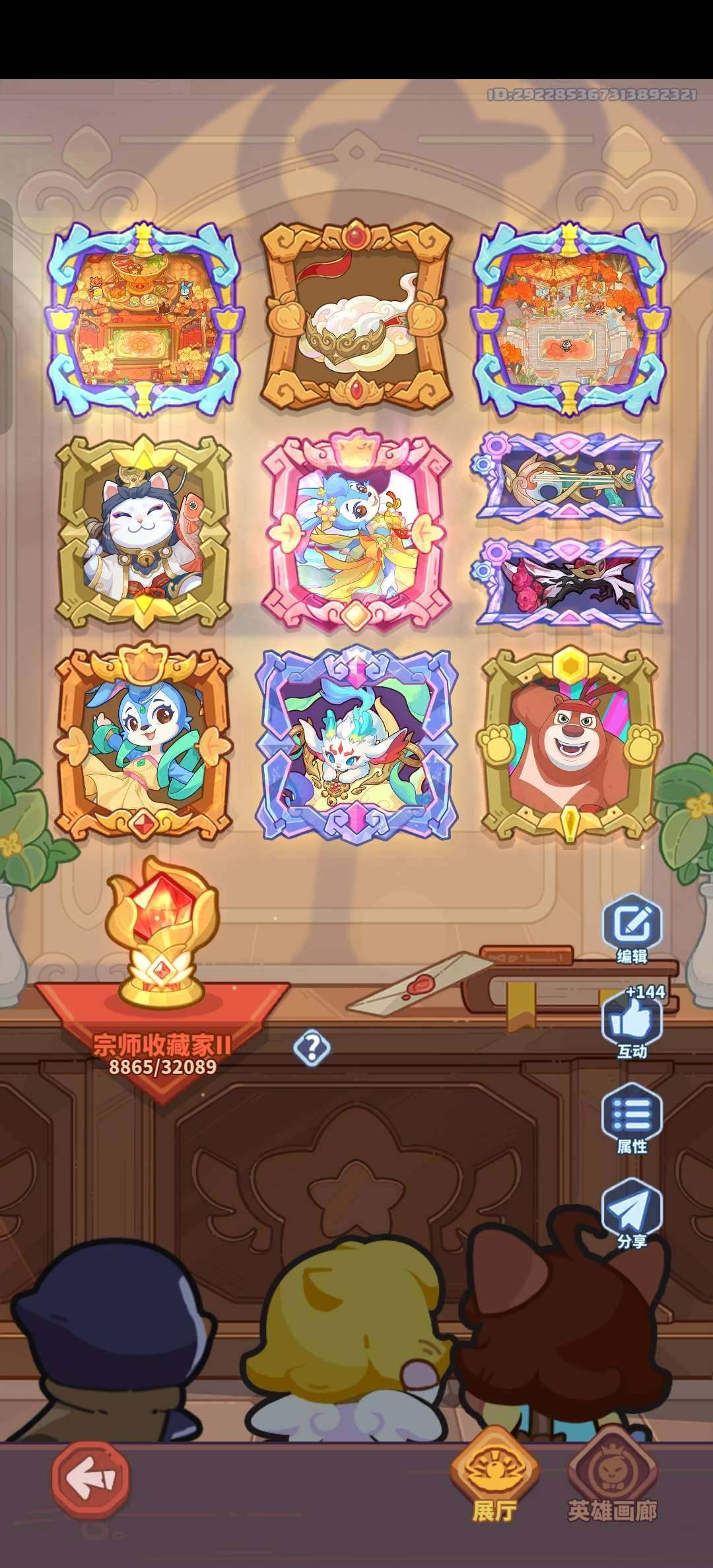Share the gallery via 分享
This screenshot has width=713, height=1568.
pos(632,1214)
